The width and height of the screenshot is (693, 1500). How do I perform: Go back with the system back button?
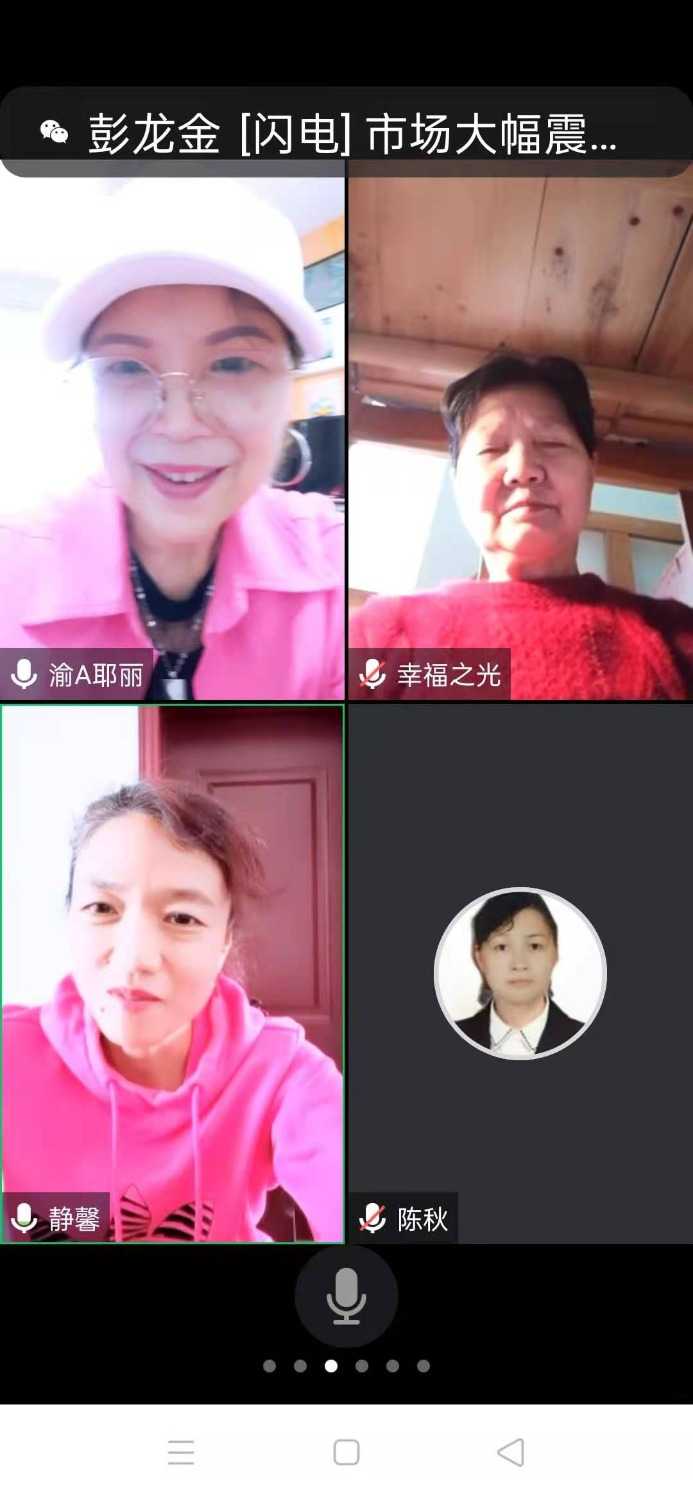pyautogui.click(x=511, y=1452)
